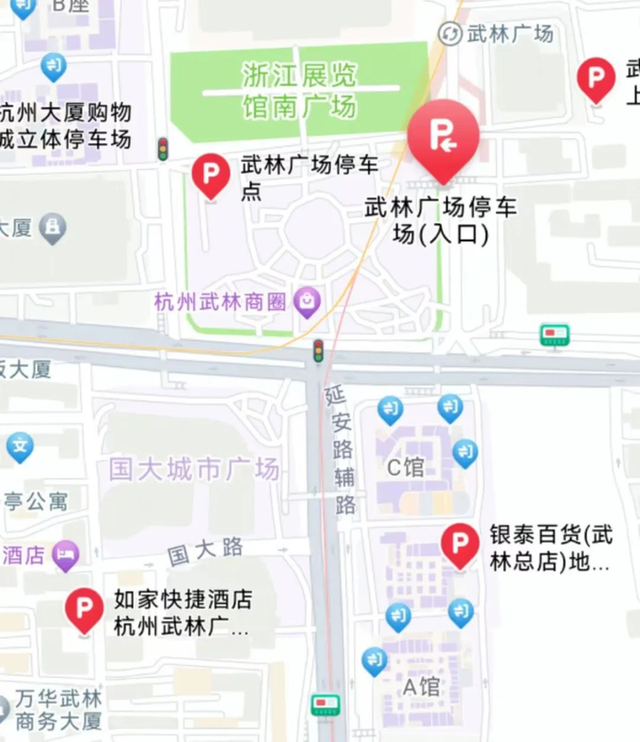Select the 如家快捷酒店 parking marker
This screenshot has width=640, height=742.
(84, 608)
